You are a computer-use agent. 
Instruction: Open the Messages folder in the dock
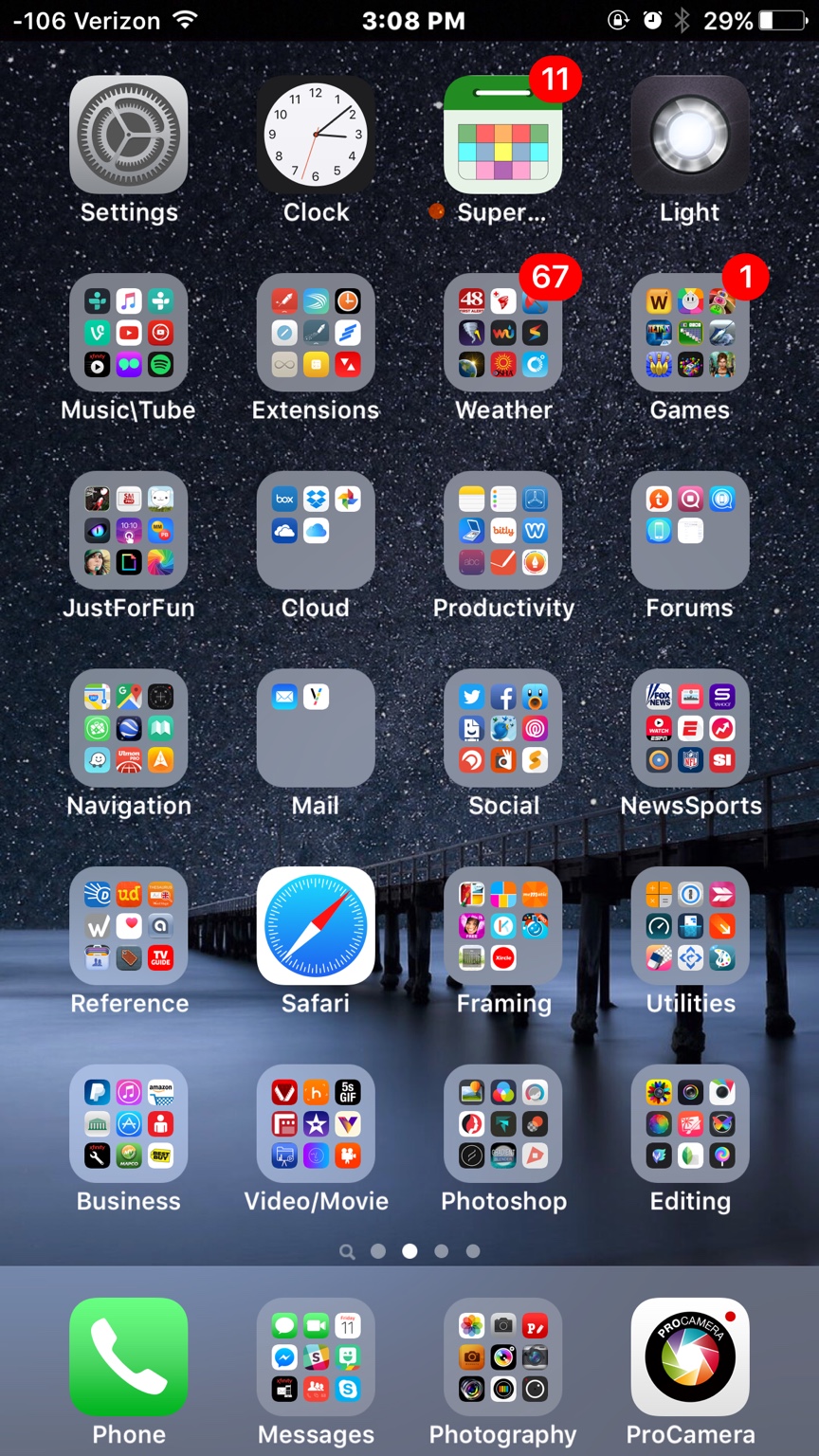point(316,1356)
